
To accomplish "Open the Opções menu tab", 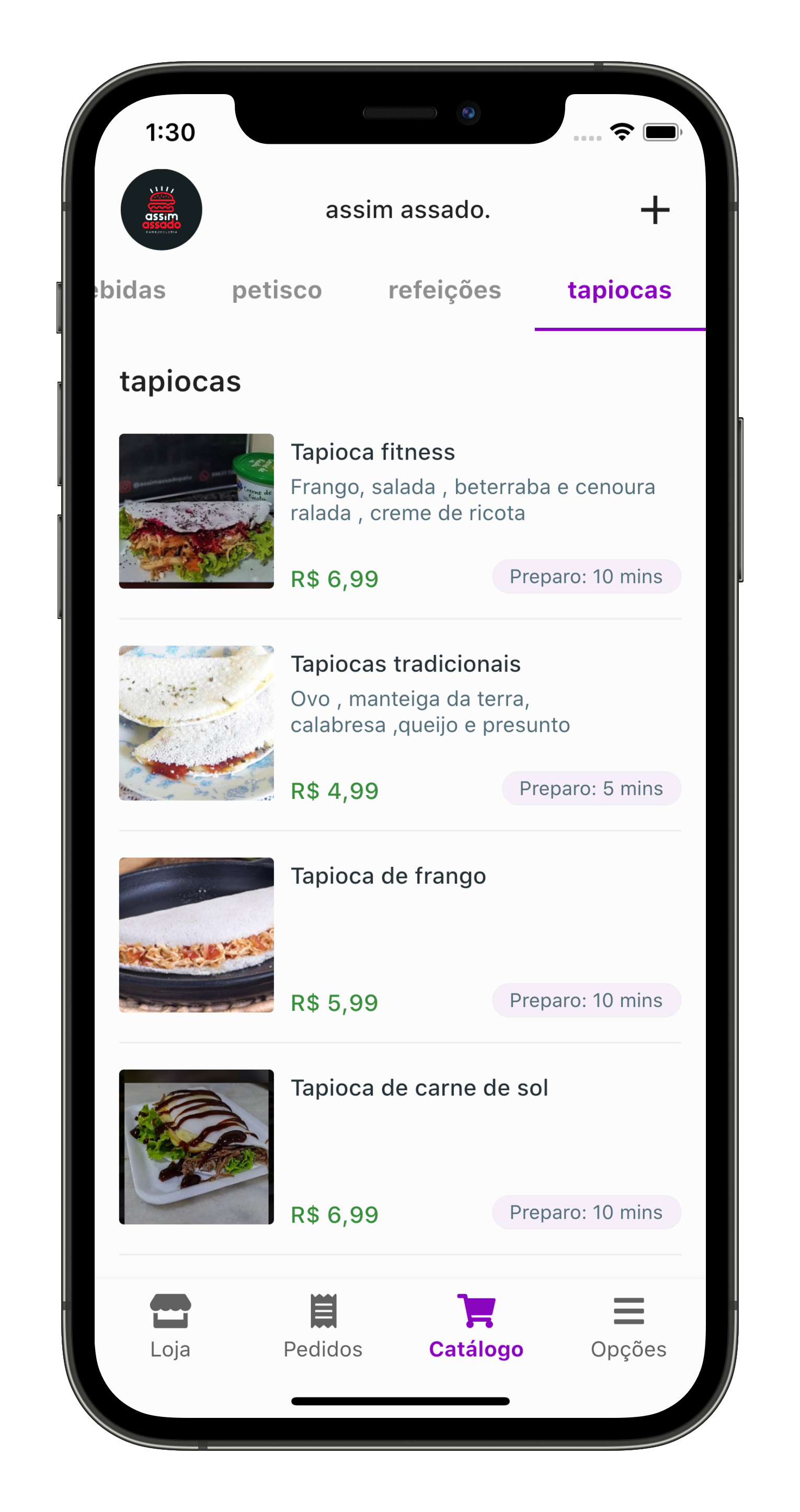I will click(628, 1326).
